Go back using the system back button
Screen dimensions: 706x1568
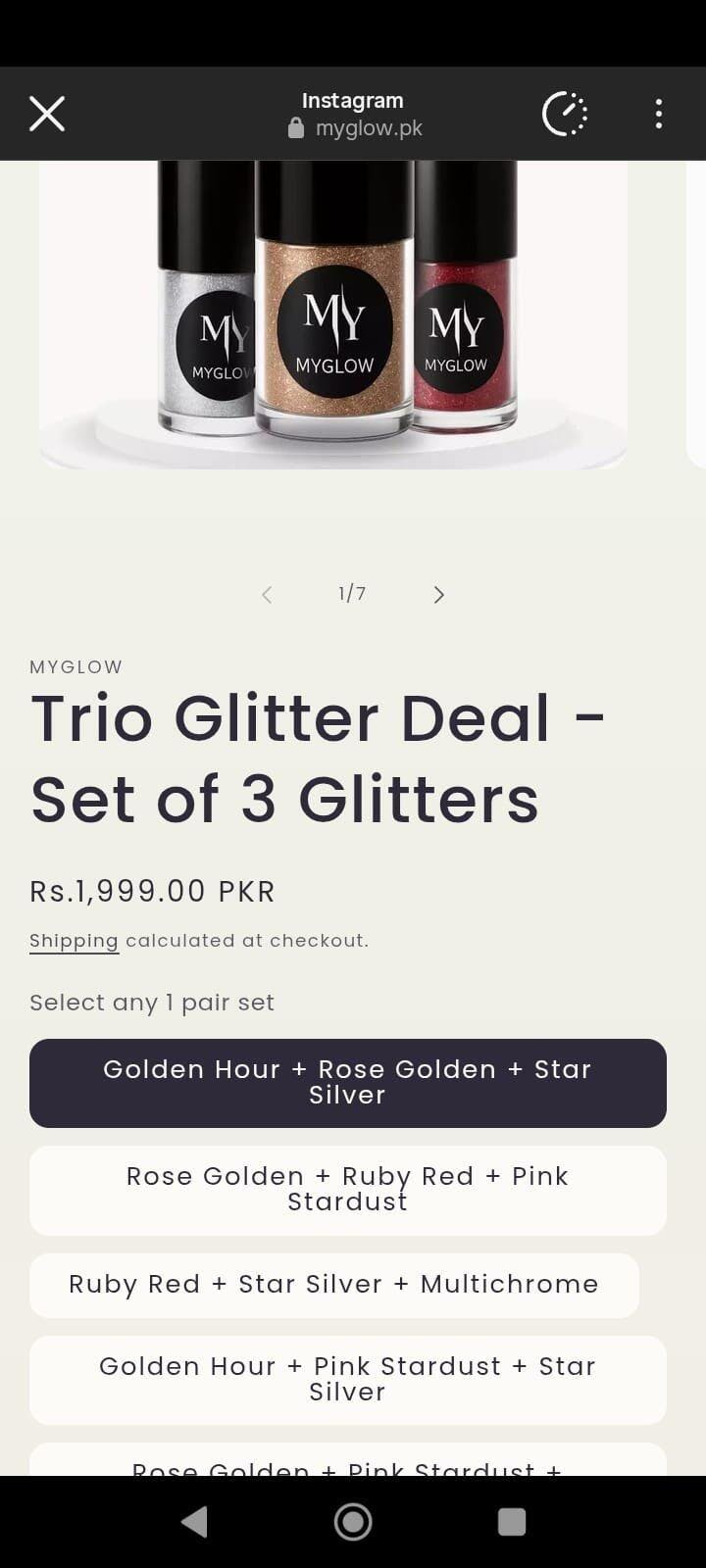(x=194, y=1521)
